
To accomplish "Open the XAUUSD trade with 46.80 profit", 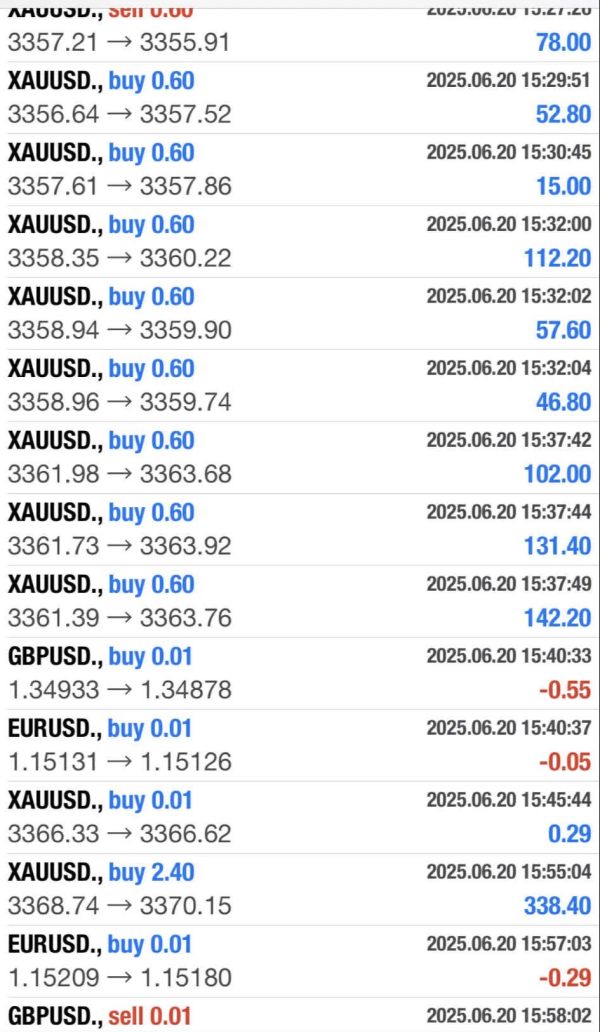I will pos(300,386).
